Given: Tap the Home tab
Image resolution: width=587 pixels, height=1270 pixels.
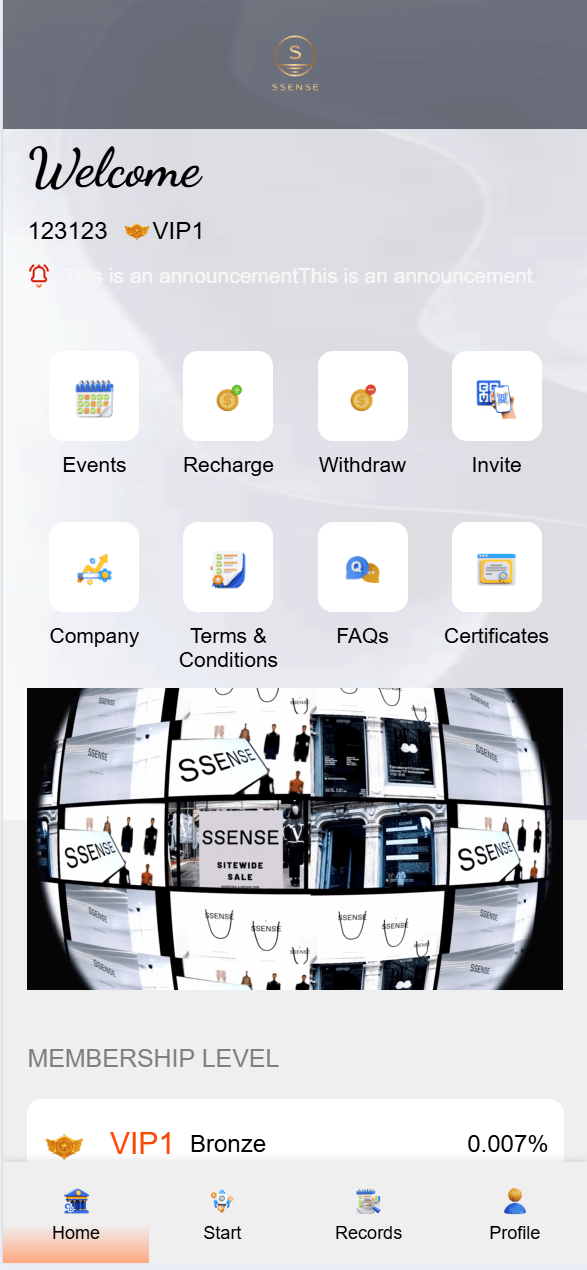Looking at the screenshot, I should 76,1215.
